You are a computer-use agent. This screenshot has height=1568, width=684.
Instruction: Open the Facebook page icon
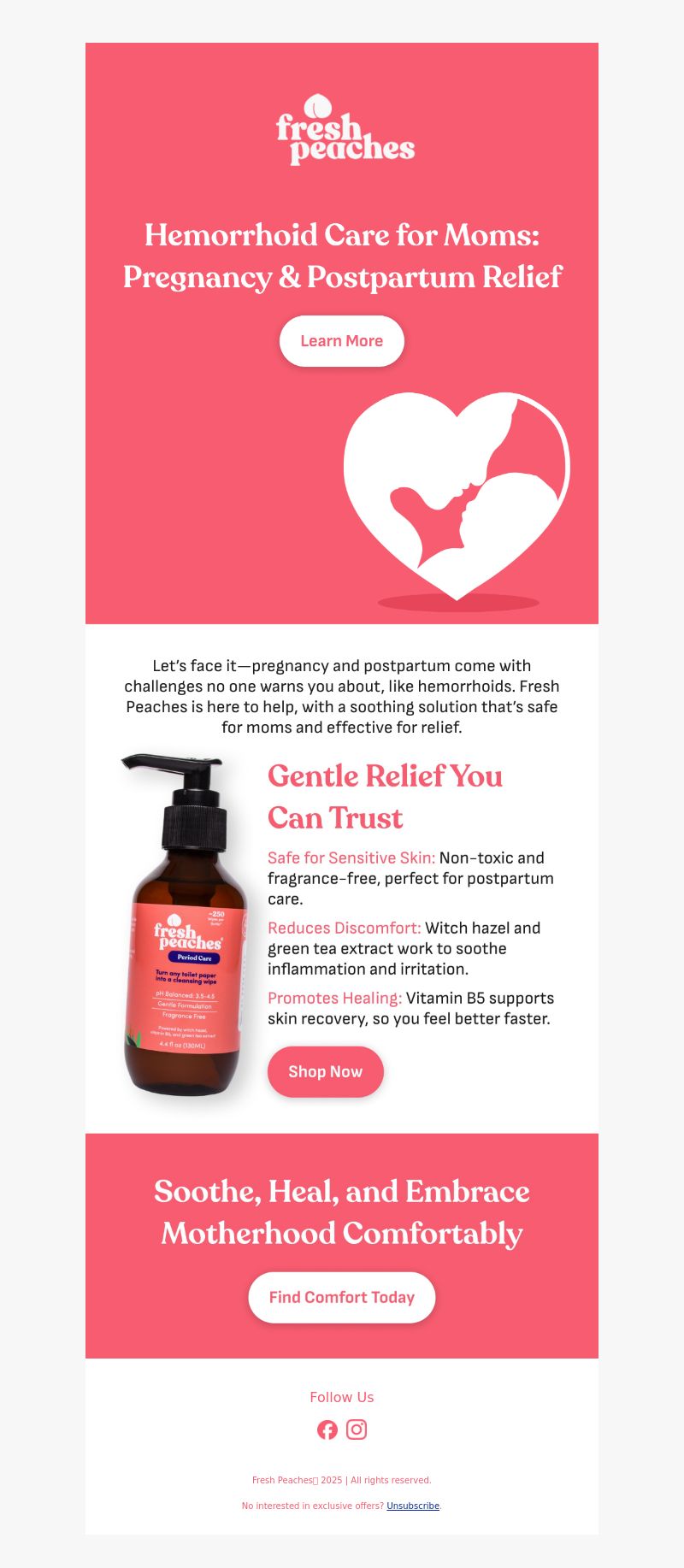pyautogui.click(x=327, y=1429)
